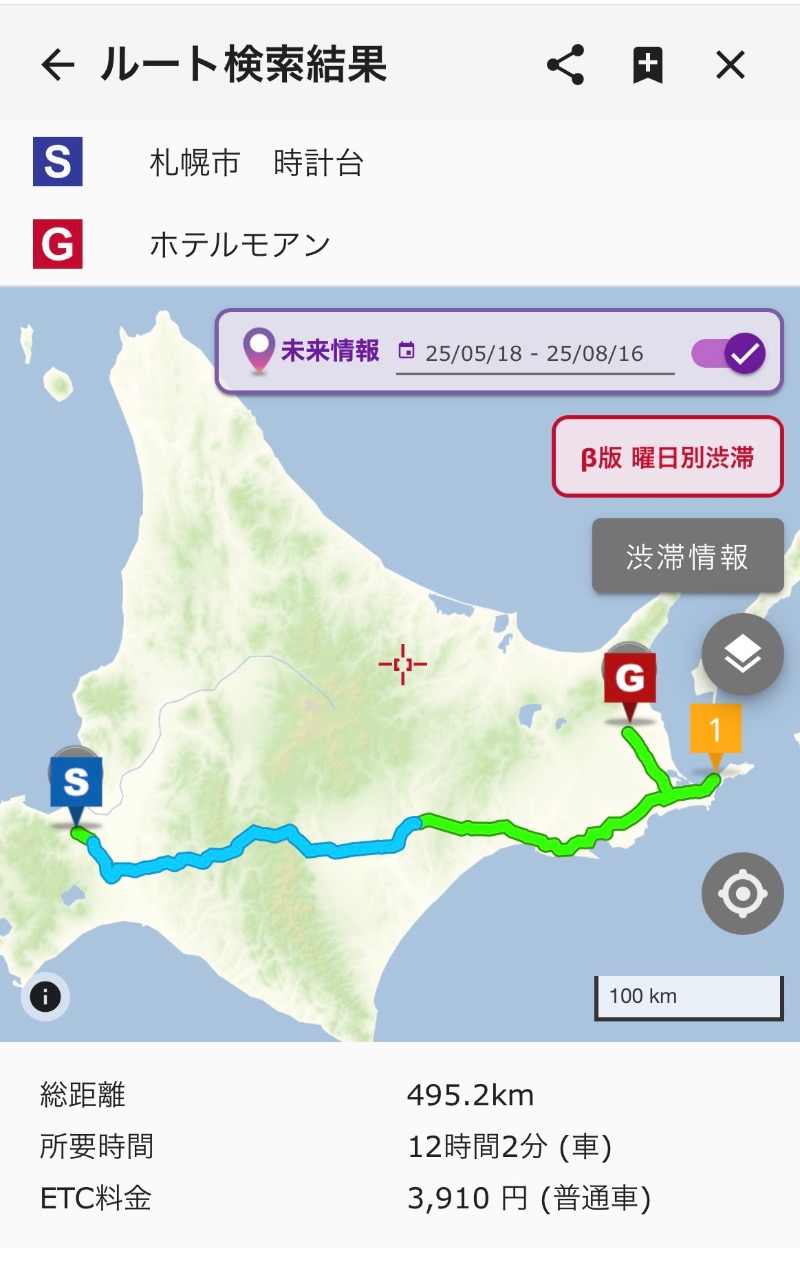The image size is (800, 1284).
Task: Center map on current location
Action: click(x=742, y=893)
